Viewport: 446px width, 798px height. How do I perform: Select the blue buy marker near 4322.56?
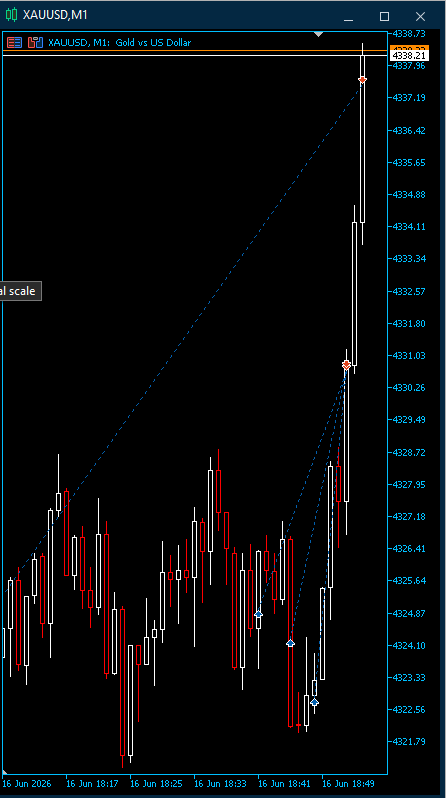coord(315,702)
